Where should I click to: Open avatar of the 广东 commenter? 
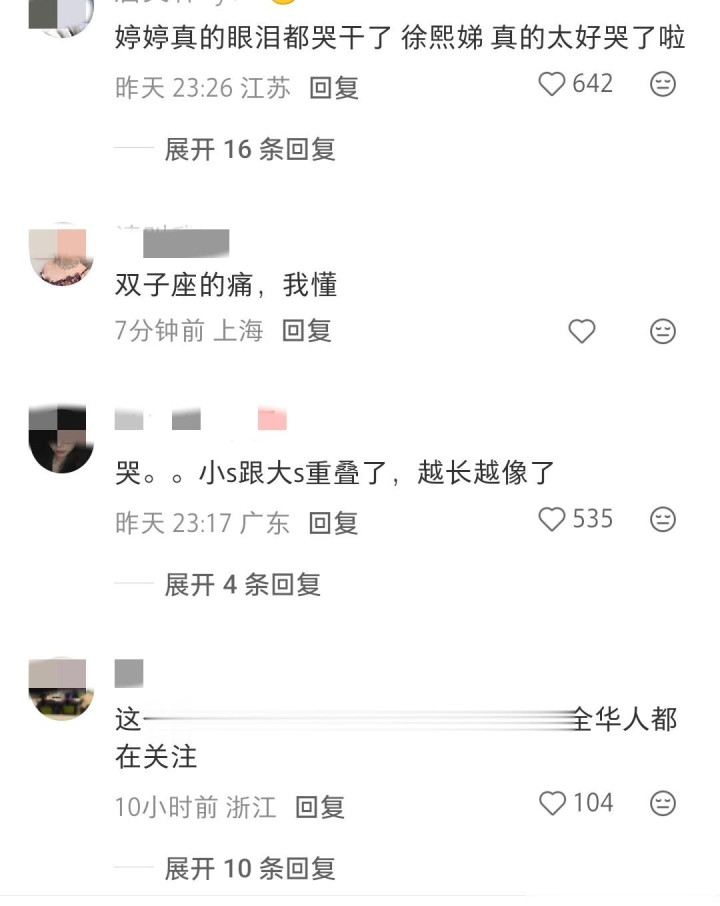click(61, 439)
